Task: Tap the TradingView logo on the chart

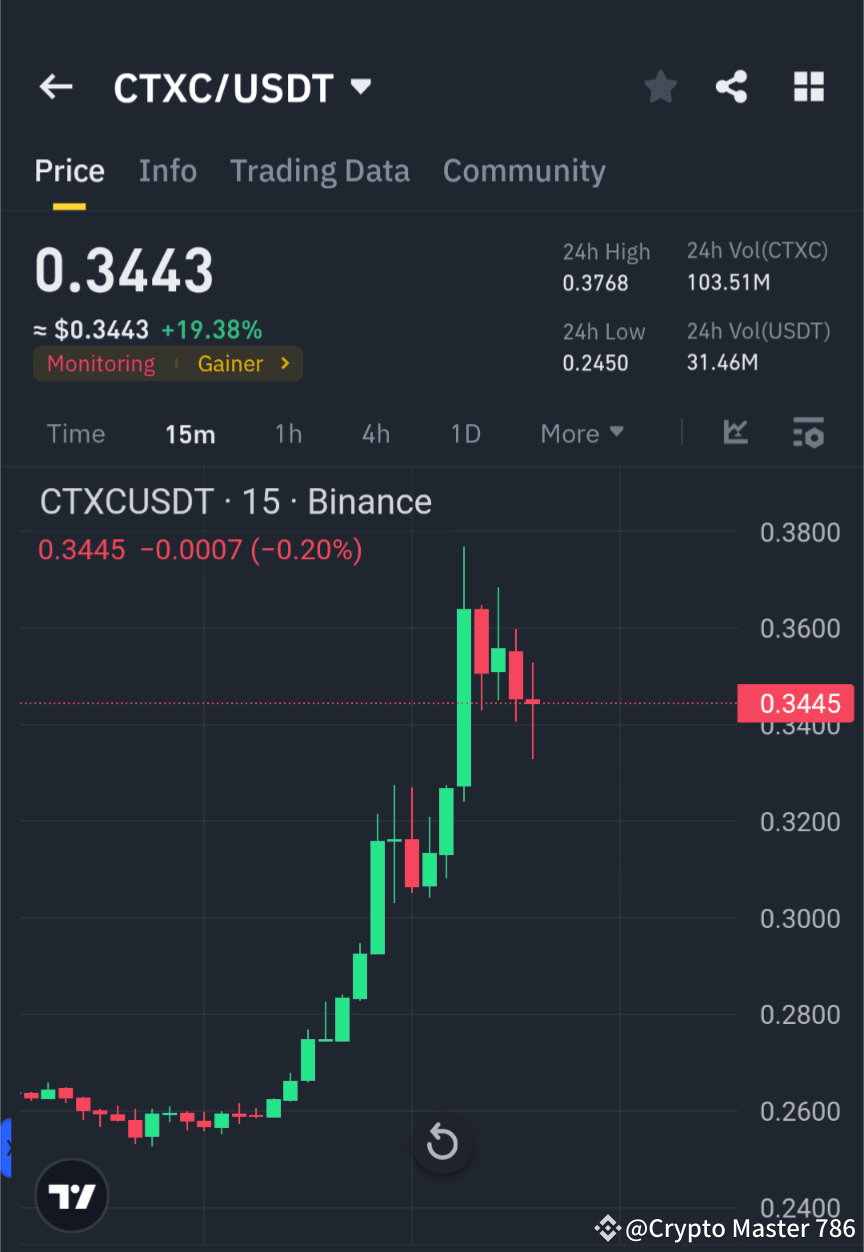Action: tap(70, 1194)
